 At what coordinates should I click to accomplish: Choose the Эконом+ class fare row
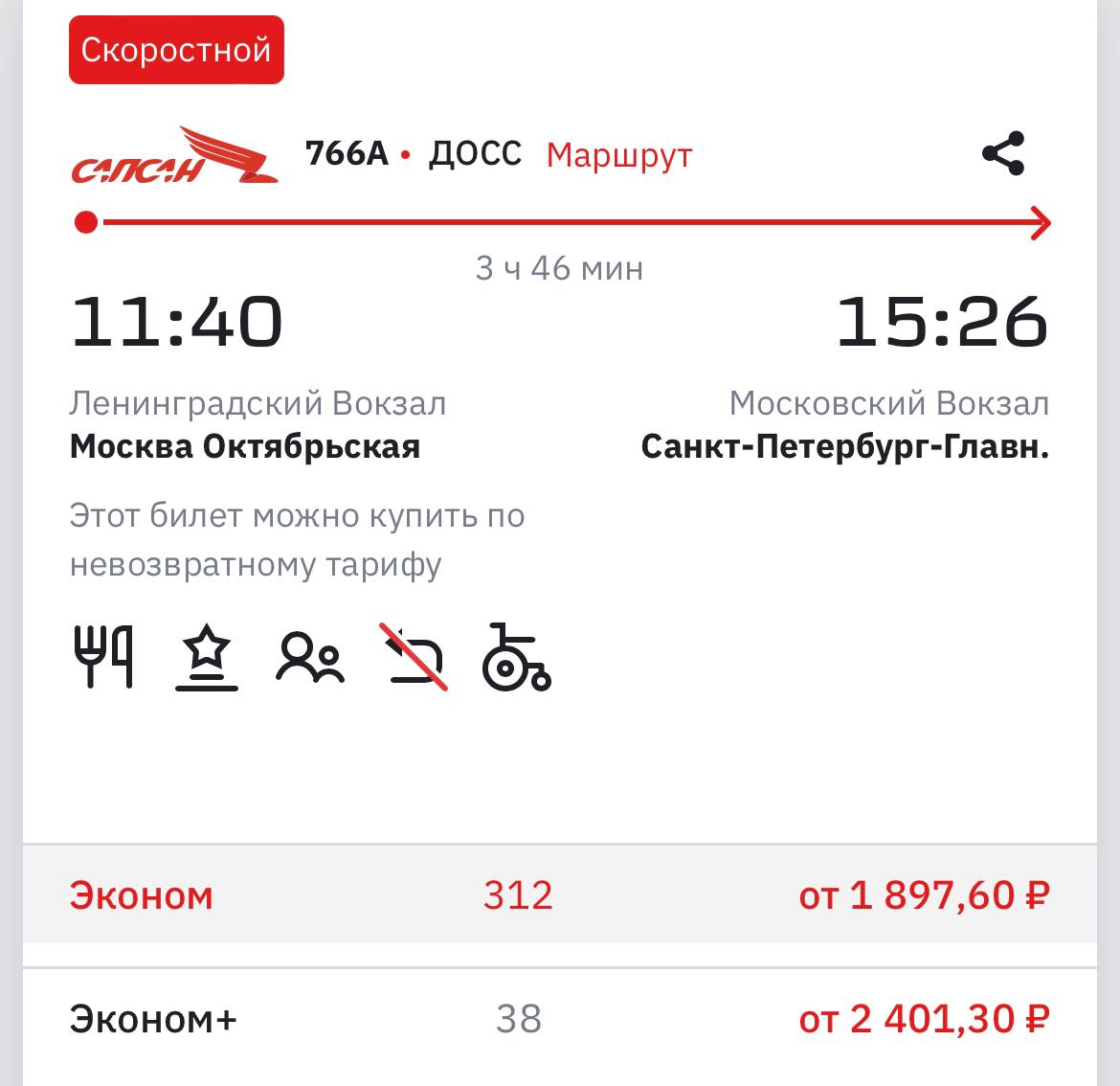(560, 1019)
